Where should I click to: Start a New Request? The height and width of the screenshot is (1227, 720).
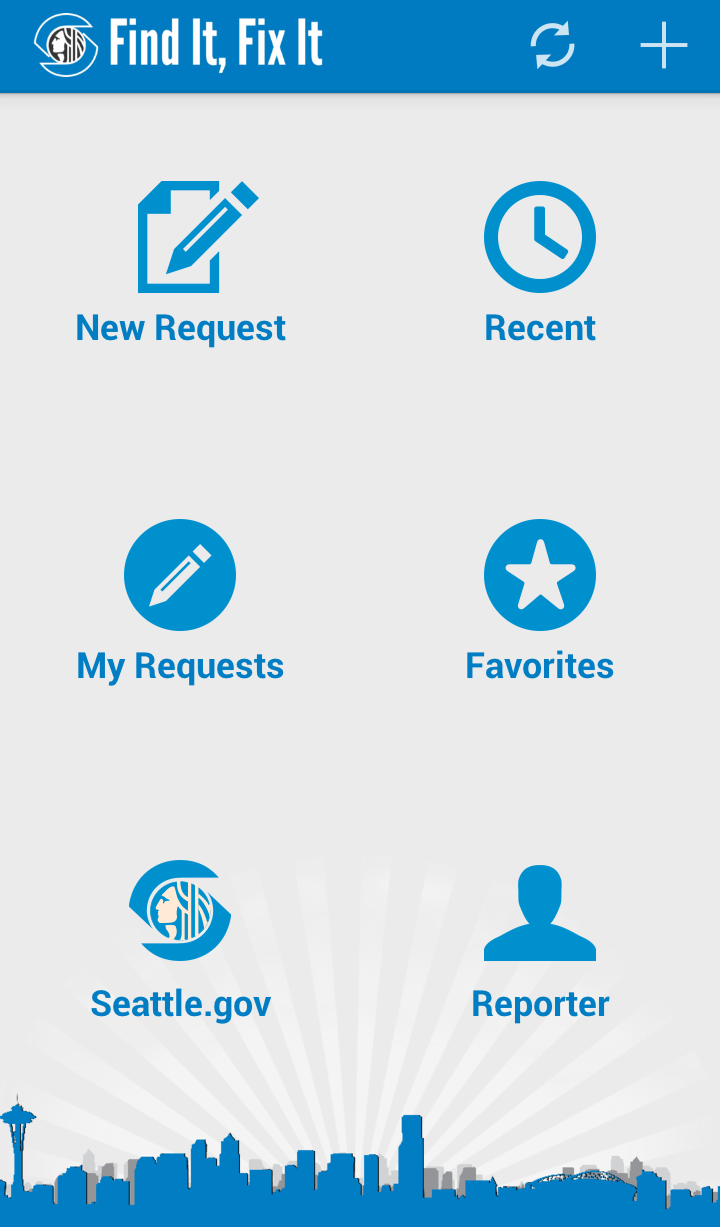[x=181, y=262]
